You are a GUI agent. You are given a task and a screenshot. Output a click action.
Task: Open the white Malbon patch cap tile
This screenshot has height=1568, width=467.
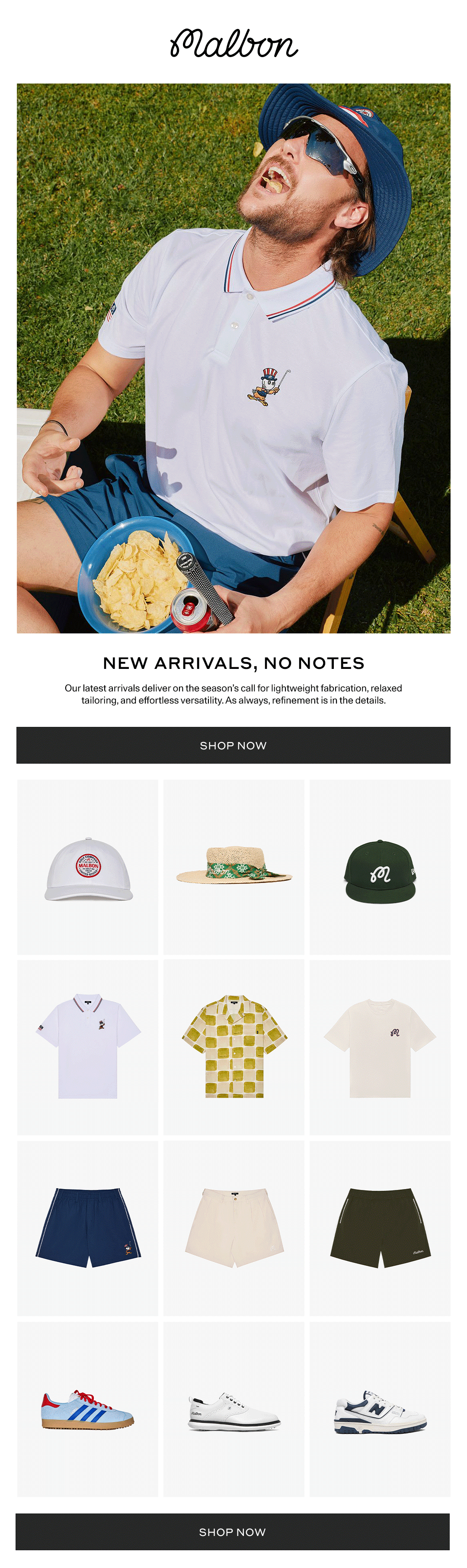[87, 867]
